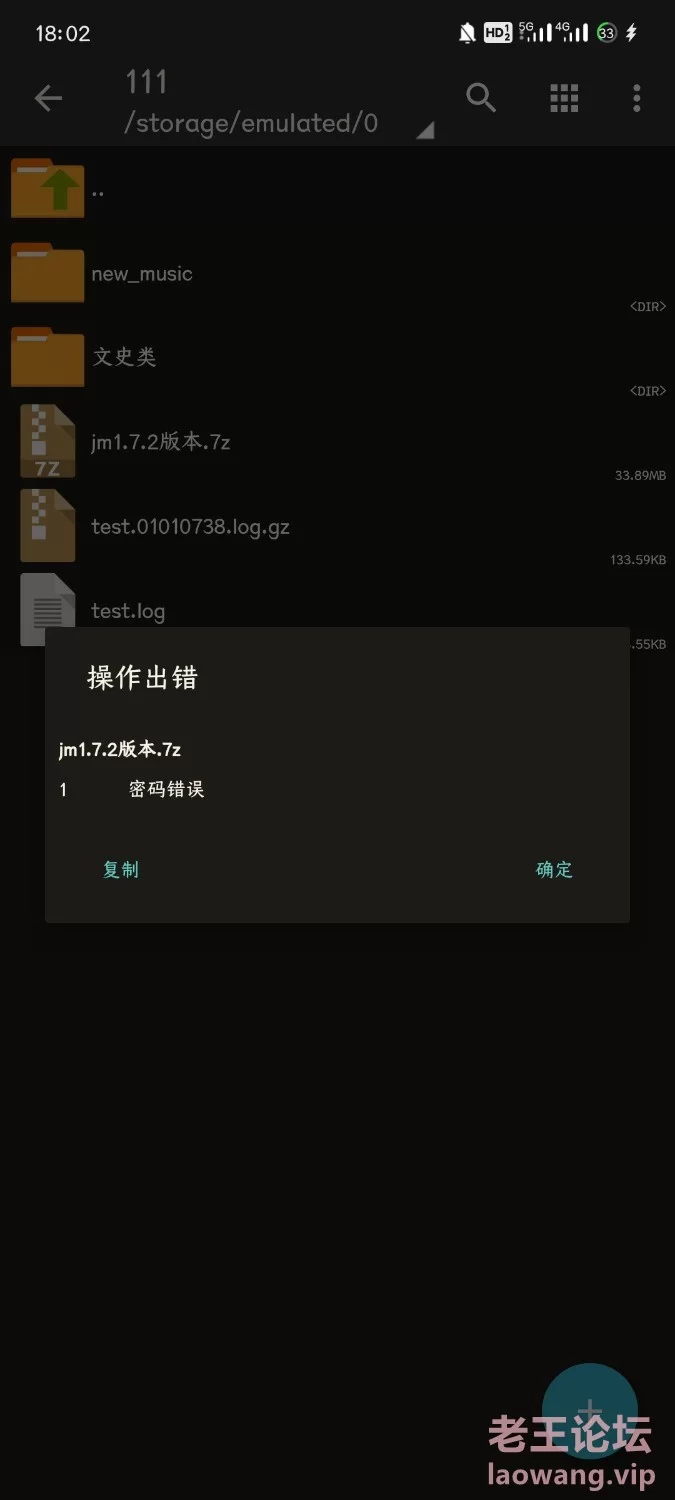Go back with the arrow icon
The width and height of the screenshot is (675, 1500).
click(x=48, y=98)
